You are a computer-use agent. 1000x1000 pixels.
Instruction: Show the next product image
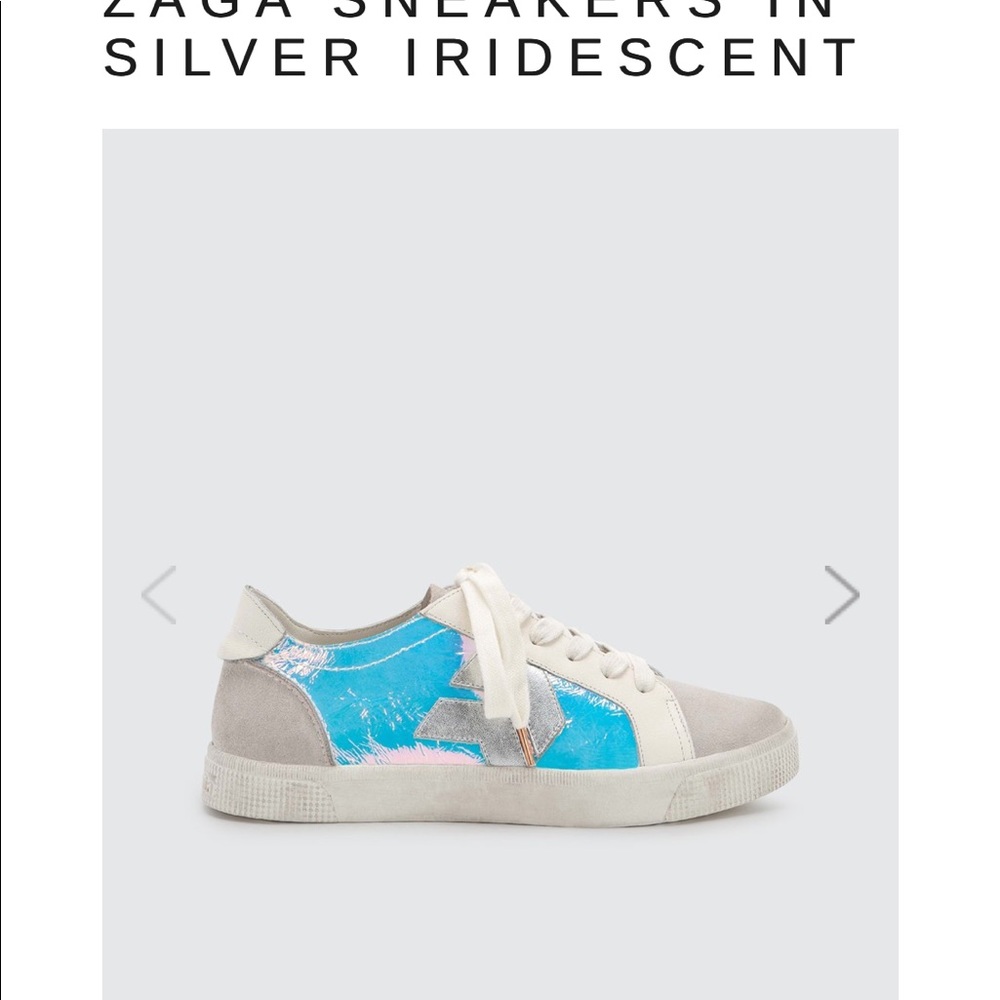[841, 595]
